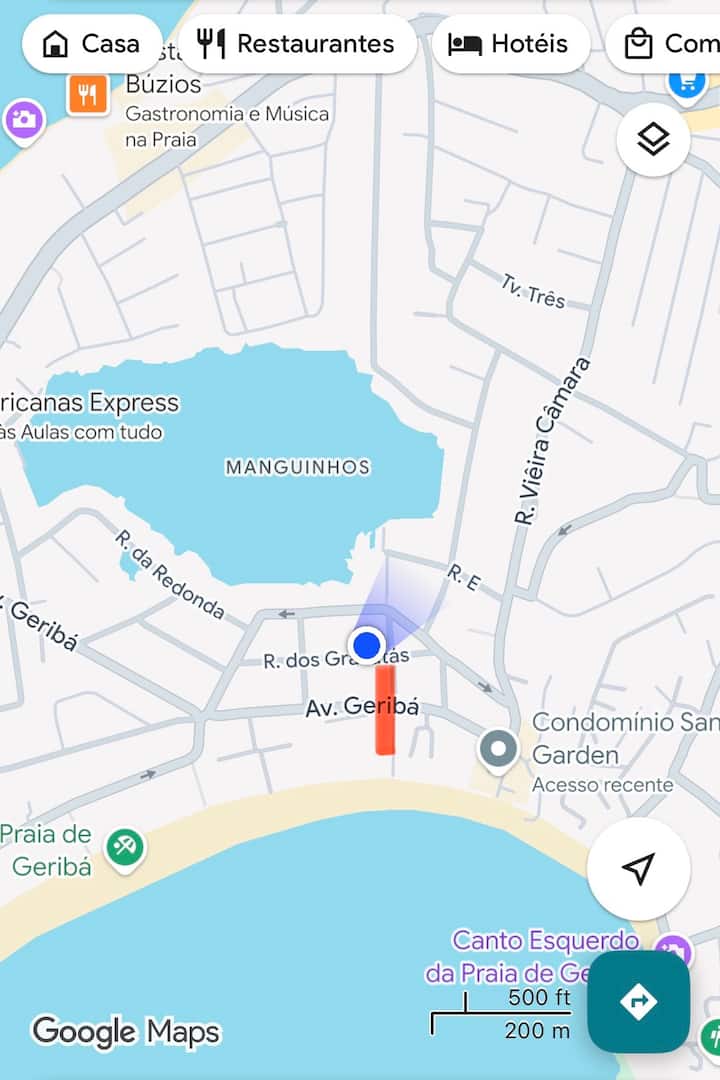This screenshot has height=1080, width=720.
Task: Open the Búzios restaurant marker
Action: click(x=88, y=94)
